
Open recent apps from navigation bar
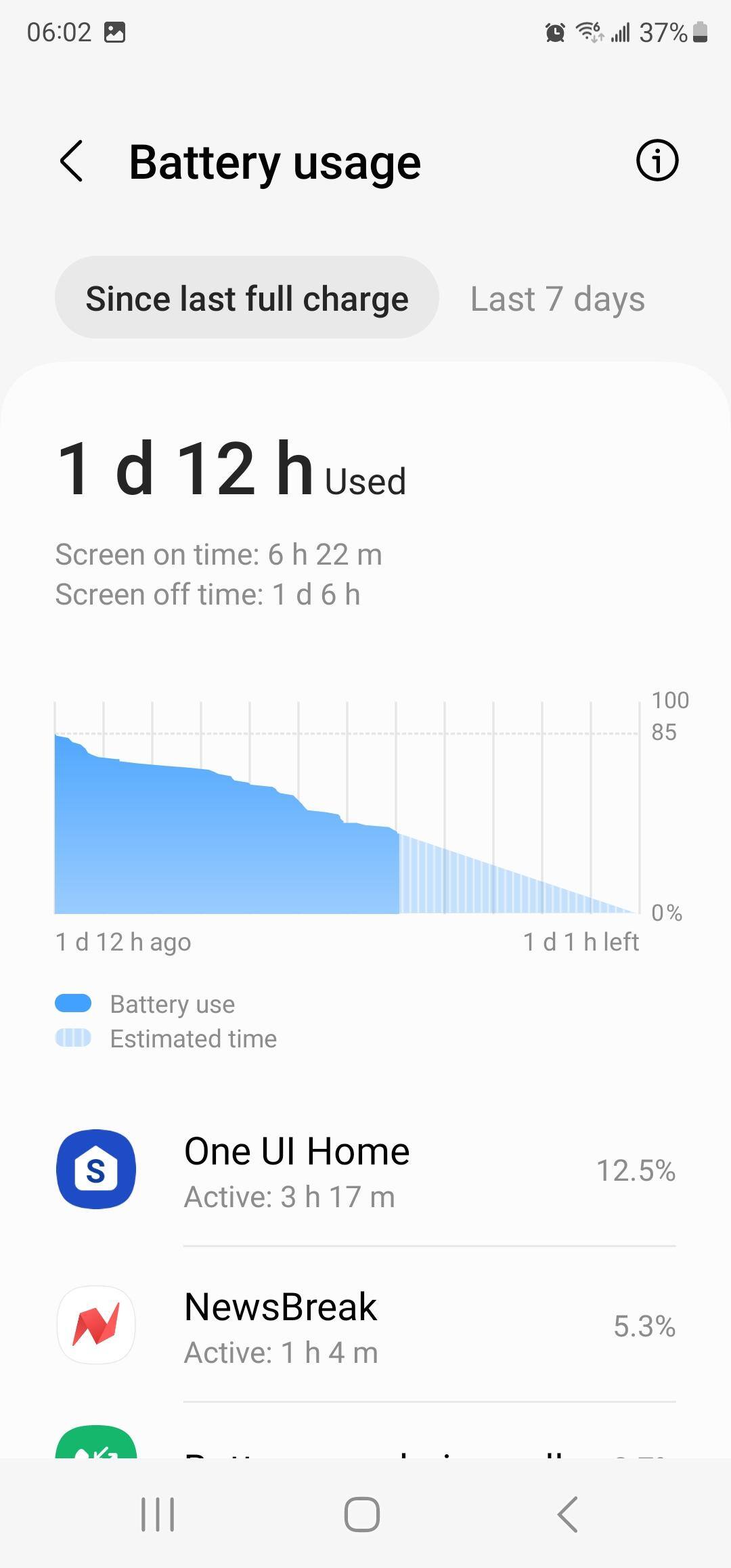coord(158,1514)
